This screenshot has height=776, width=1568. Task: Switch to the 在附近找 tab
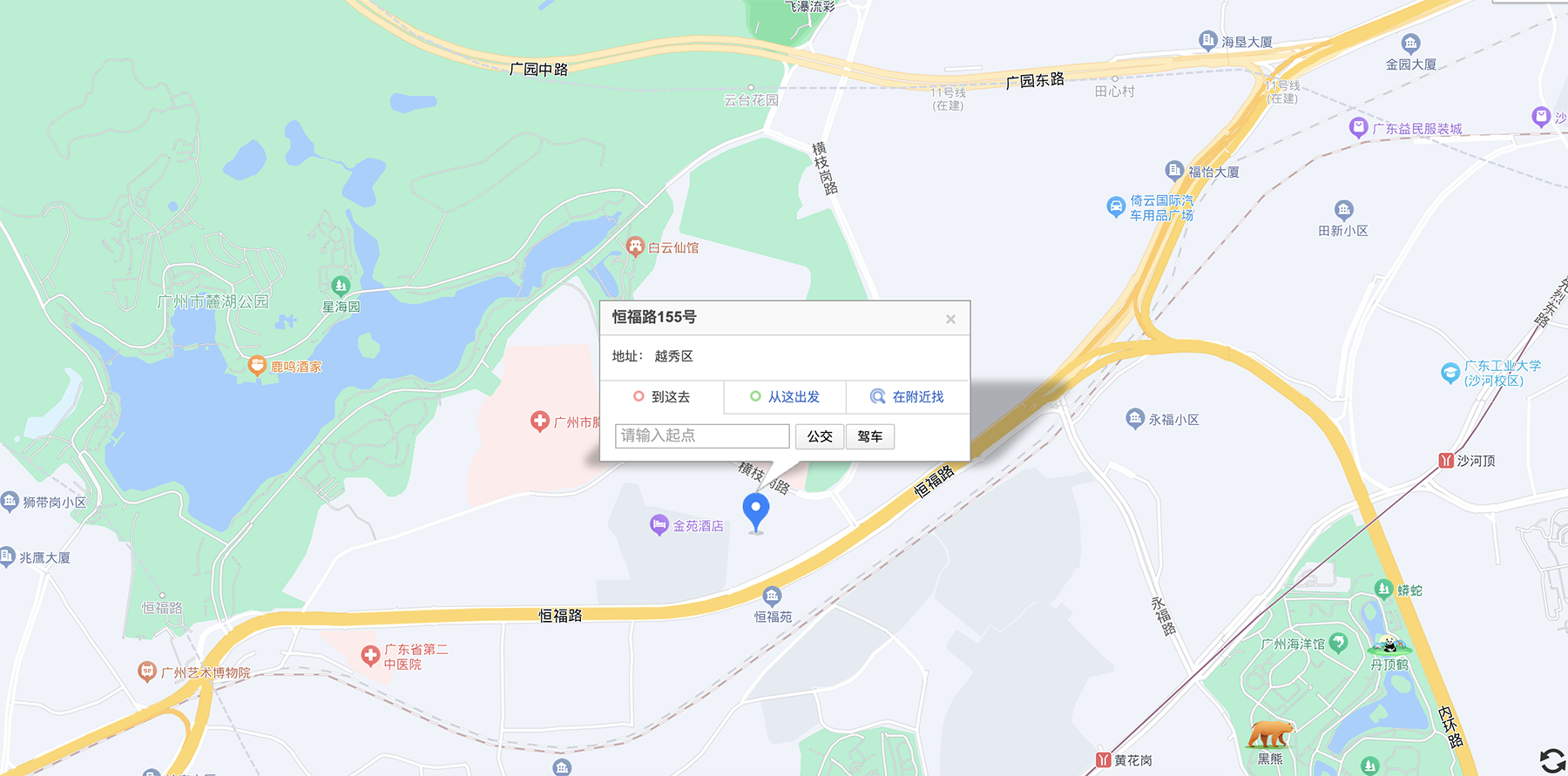[x=908, y=397]
